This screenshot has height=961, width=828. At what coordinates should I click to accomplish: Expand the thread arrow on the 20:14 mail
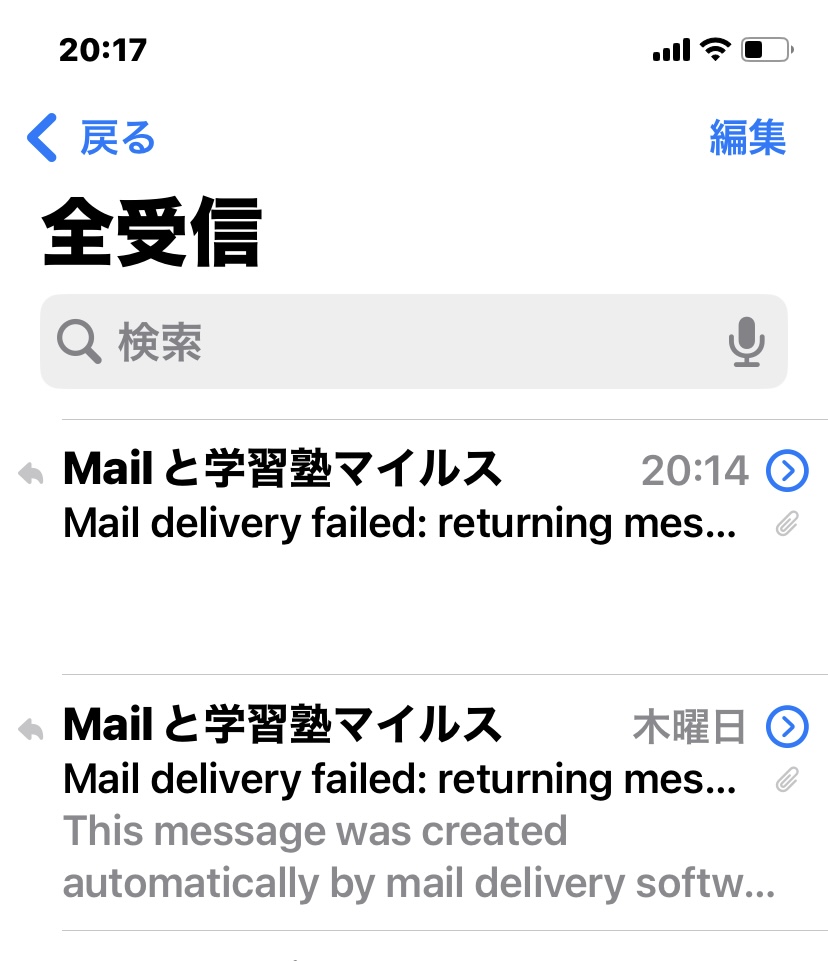tap(787, 471)
